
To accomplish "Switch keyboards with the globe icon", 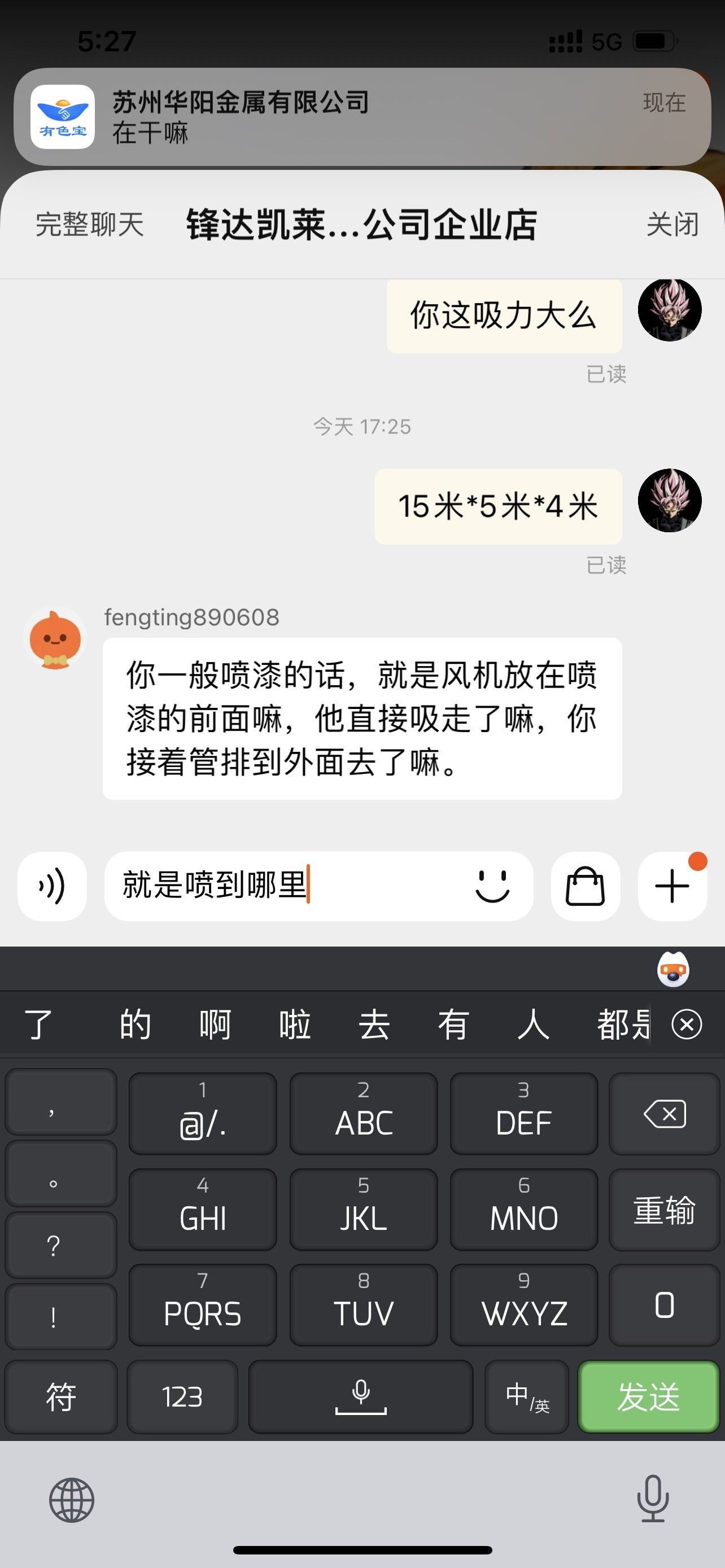I will pyautogui.click(x=72, y=1500).
